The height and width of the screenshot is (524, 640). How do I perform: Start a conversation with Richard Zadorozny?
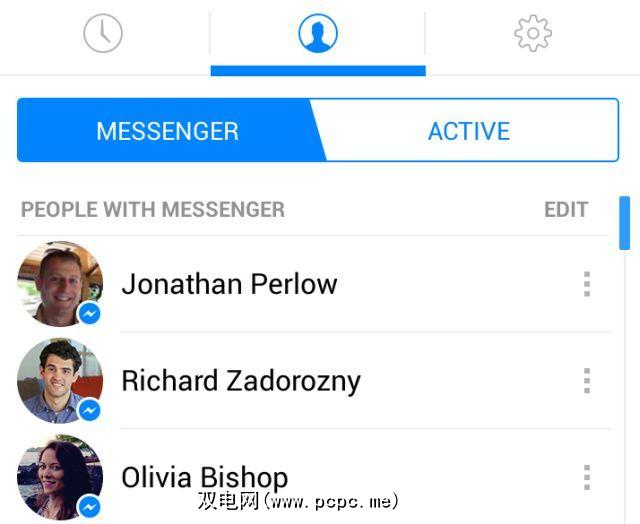click(x=240, y=381)
